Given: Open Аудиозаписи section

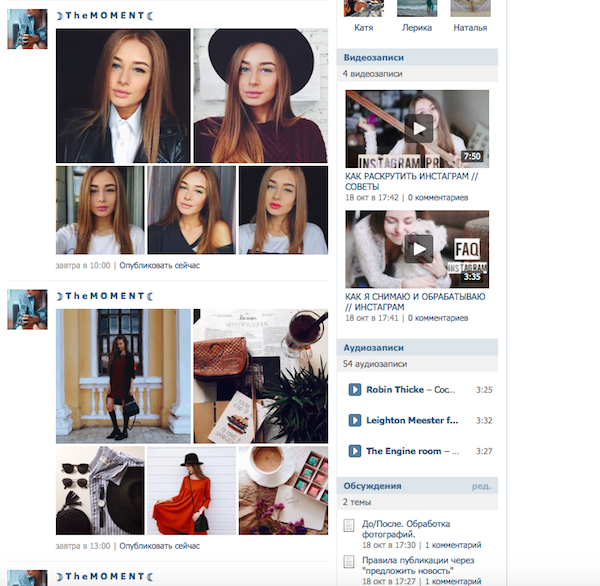Looking at the screenshot, I should (x=373, y=347).
